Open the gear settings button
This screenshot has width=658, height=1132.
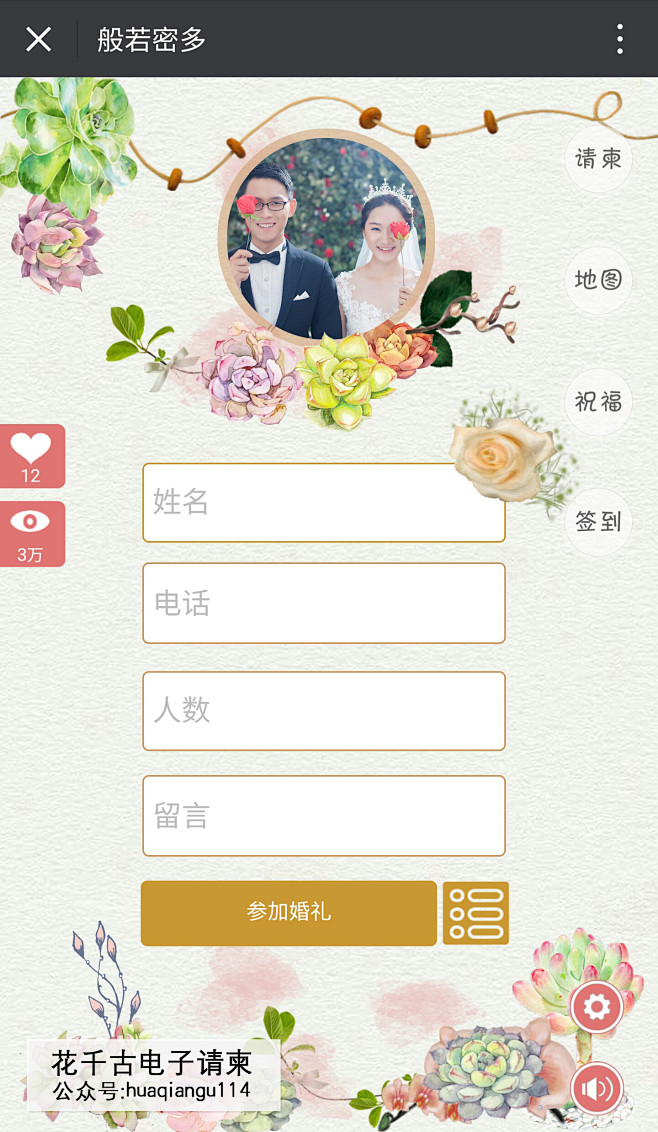pyautogui.click(x=597, y=1007)
